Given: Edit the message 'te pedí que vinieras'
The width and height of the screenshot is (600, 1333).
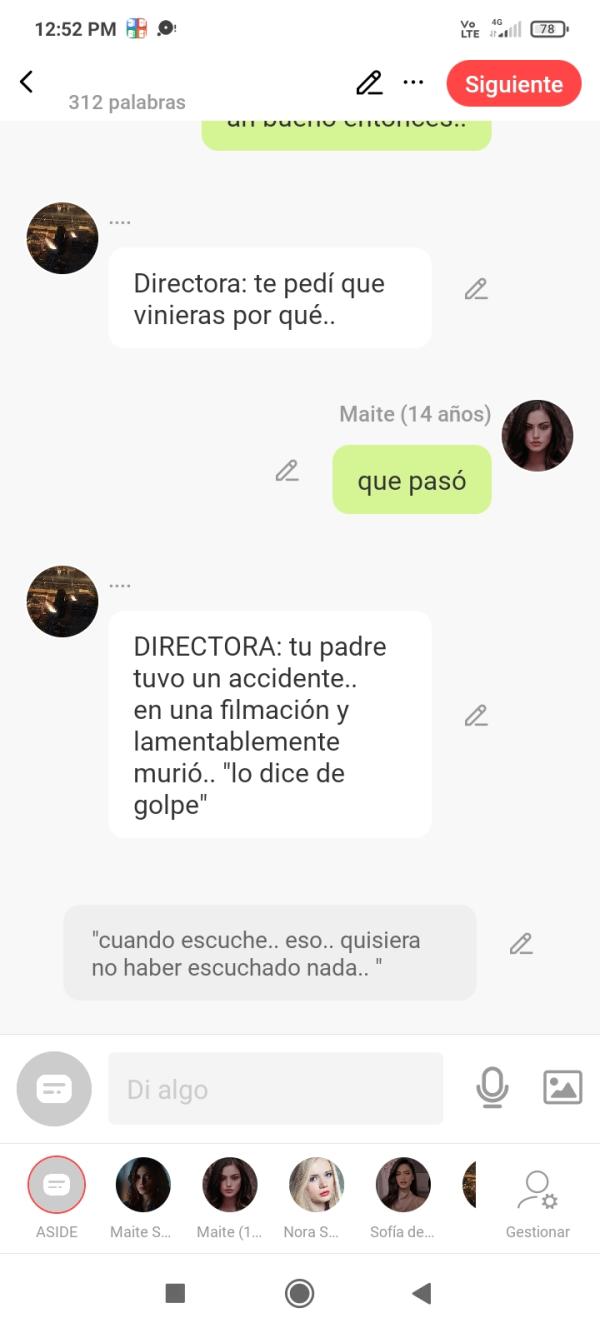Looking at the screenshot, I should [476, 290].
